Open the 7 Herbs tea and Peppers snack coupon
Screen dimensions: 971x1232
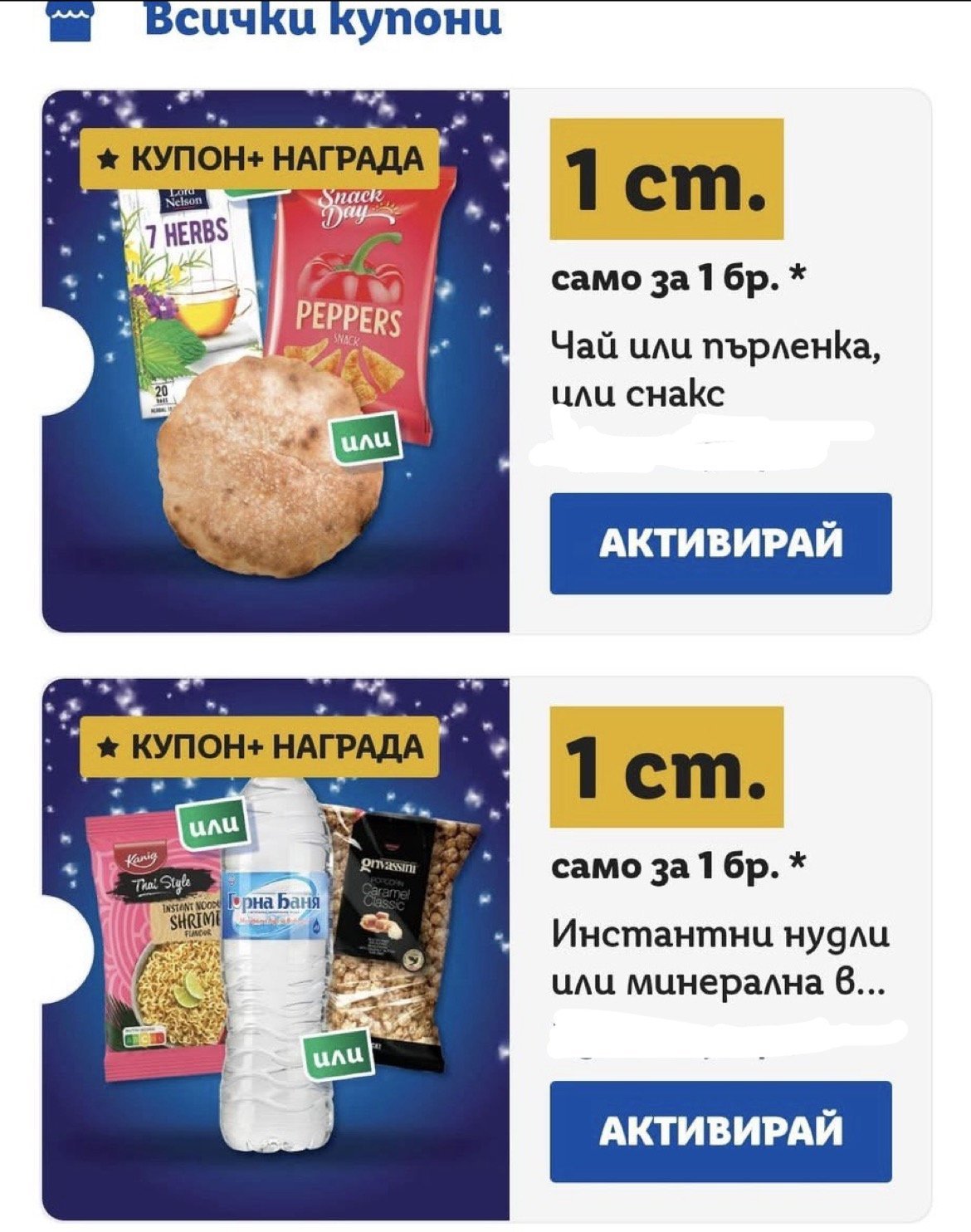point(276,360)
